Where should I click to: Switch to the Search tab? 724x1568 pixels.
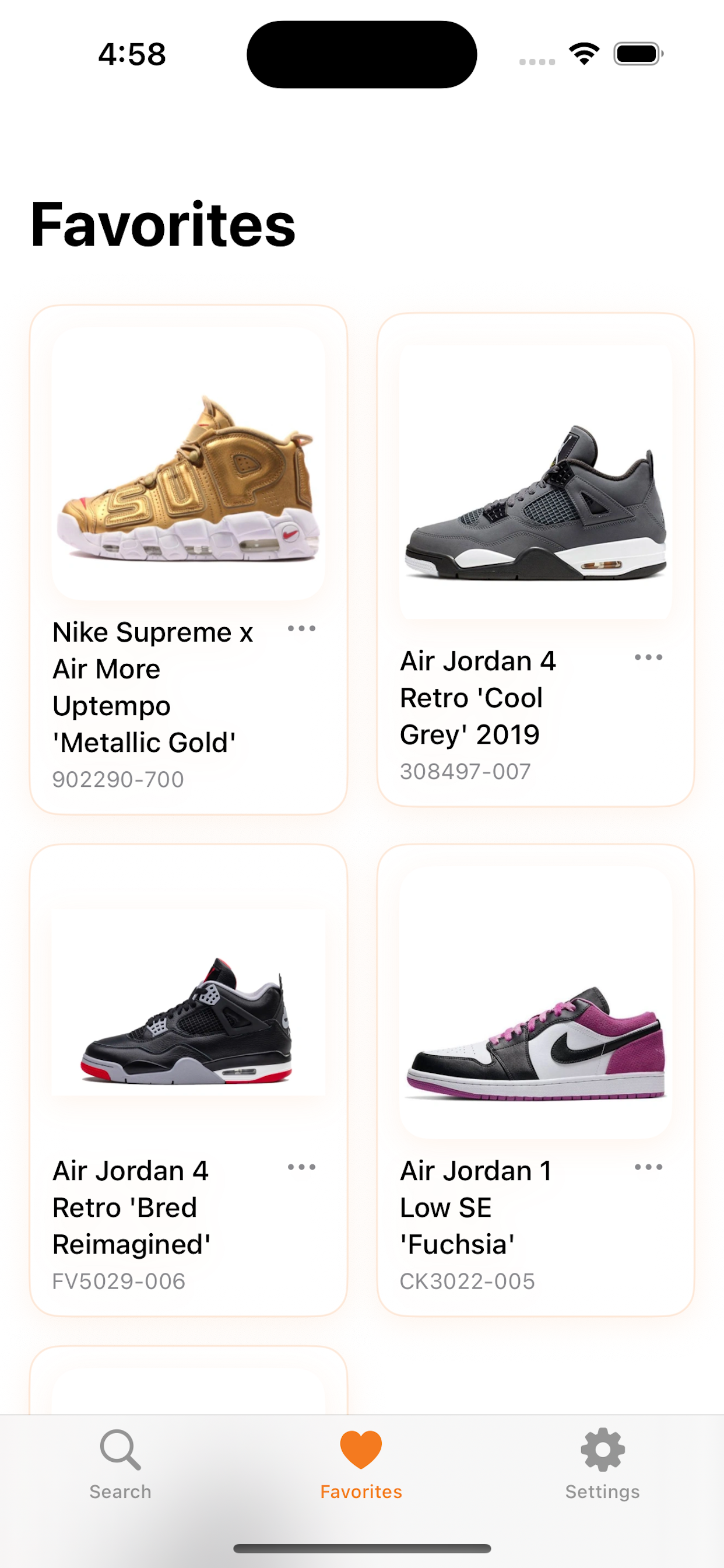point(121,1464)
